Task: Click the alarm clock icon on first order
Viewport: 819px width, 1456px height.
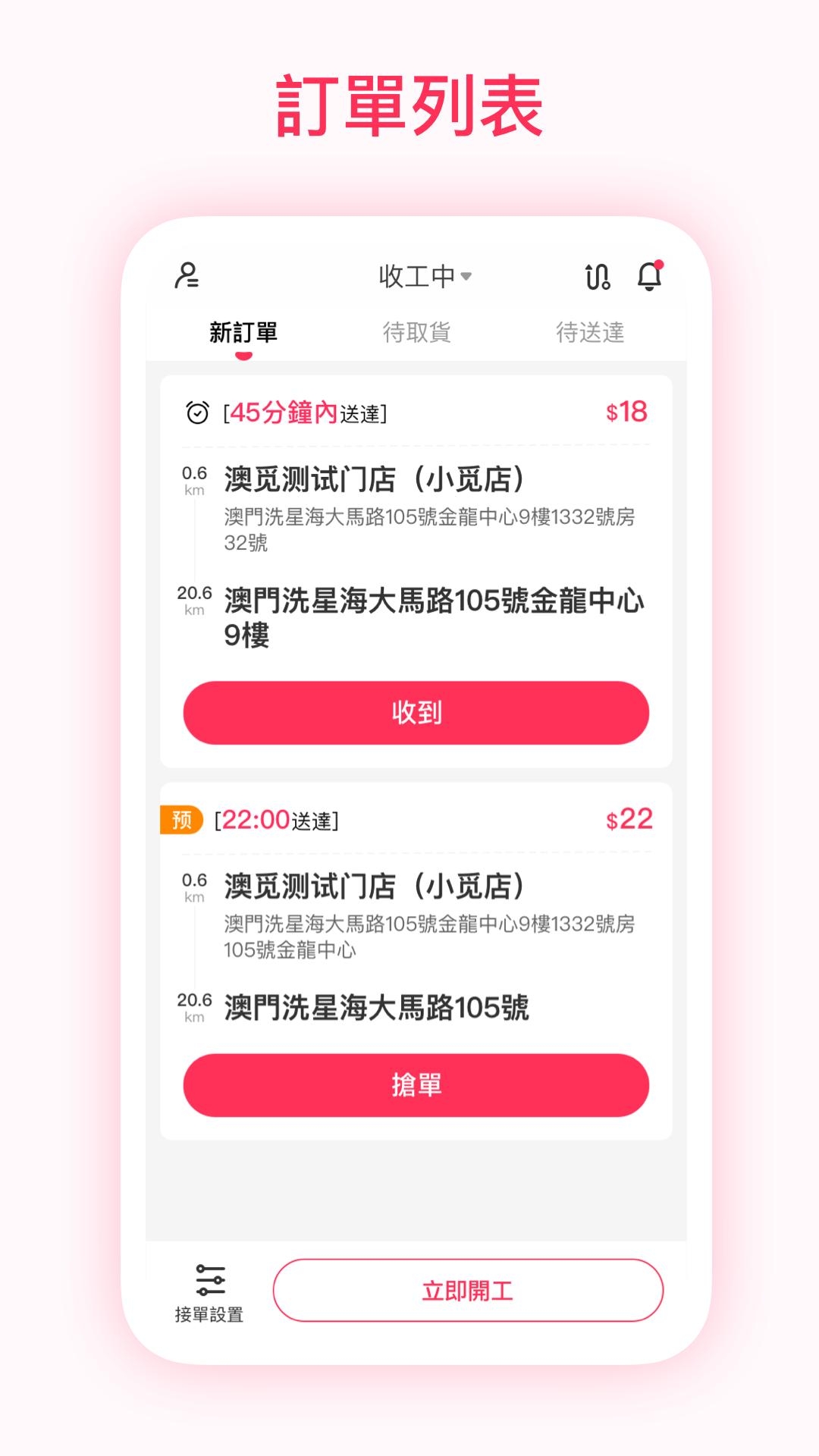Action: click(196, 414)
